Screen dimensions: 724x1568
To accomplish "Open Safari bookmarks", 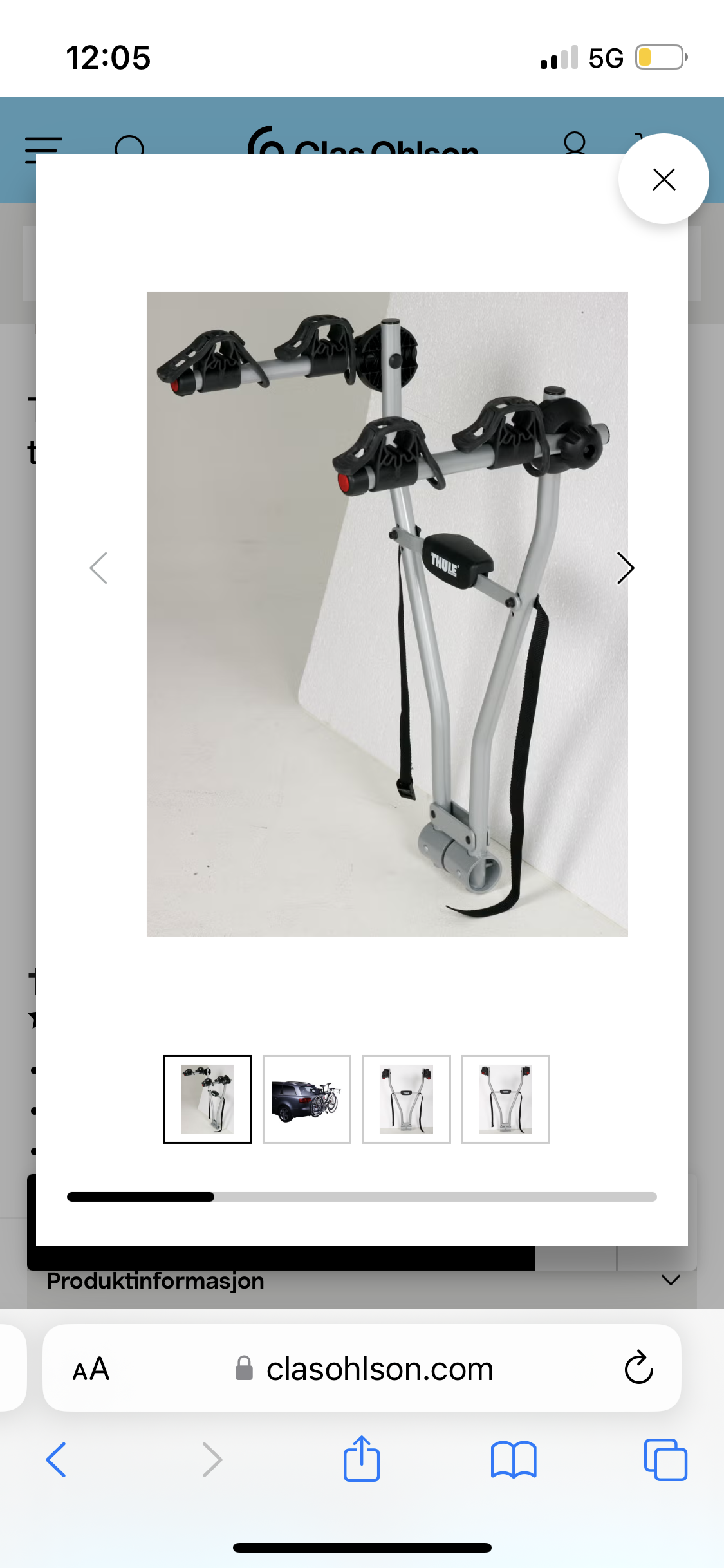I will tap(513, 1459).
